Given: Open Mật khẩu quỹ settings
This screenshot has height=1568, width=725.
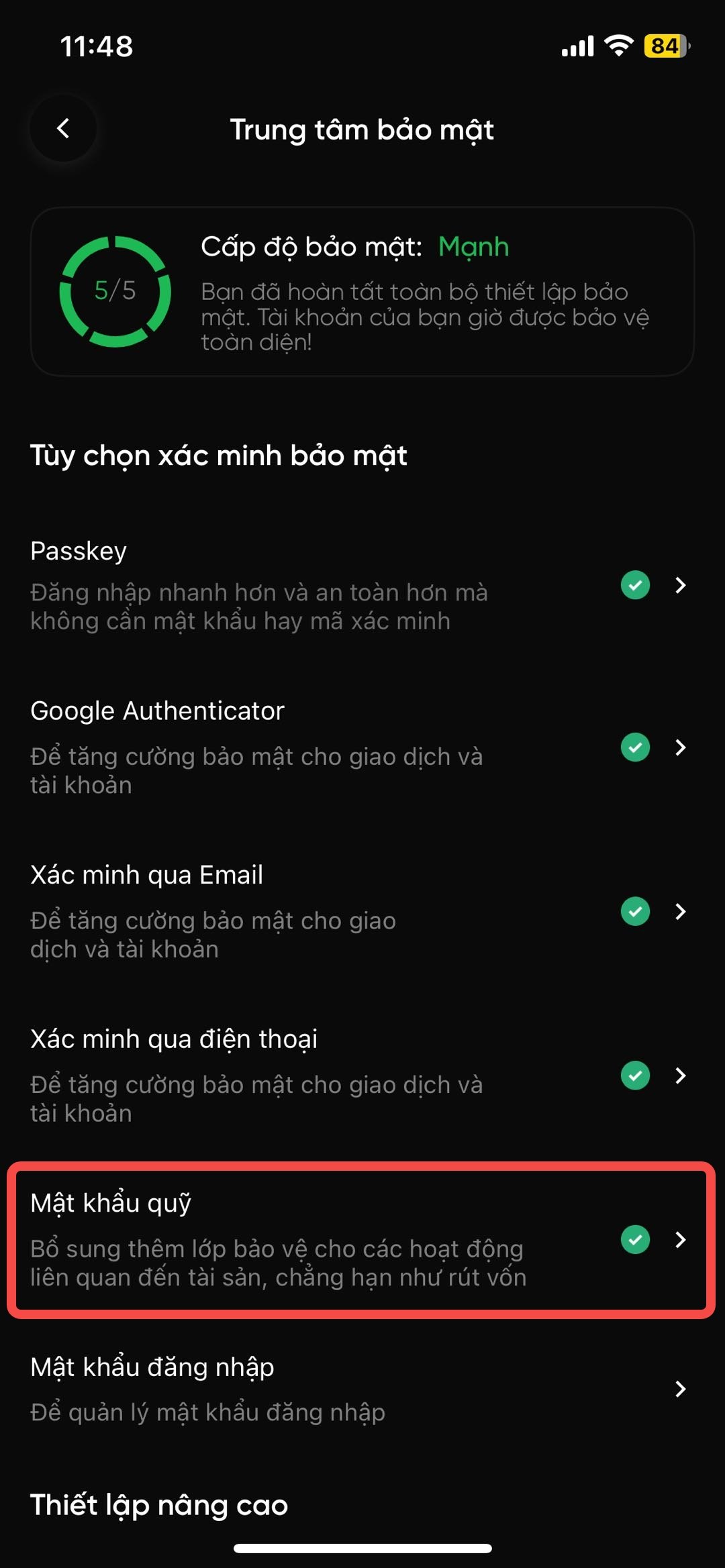Looking at the screenshot, I should [x=361, y=1239].
